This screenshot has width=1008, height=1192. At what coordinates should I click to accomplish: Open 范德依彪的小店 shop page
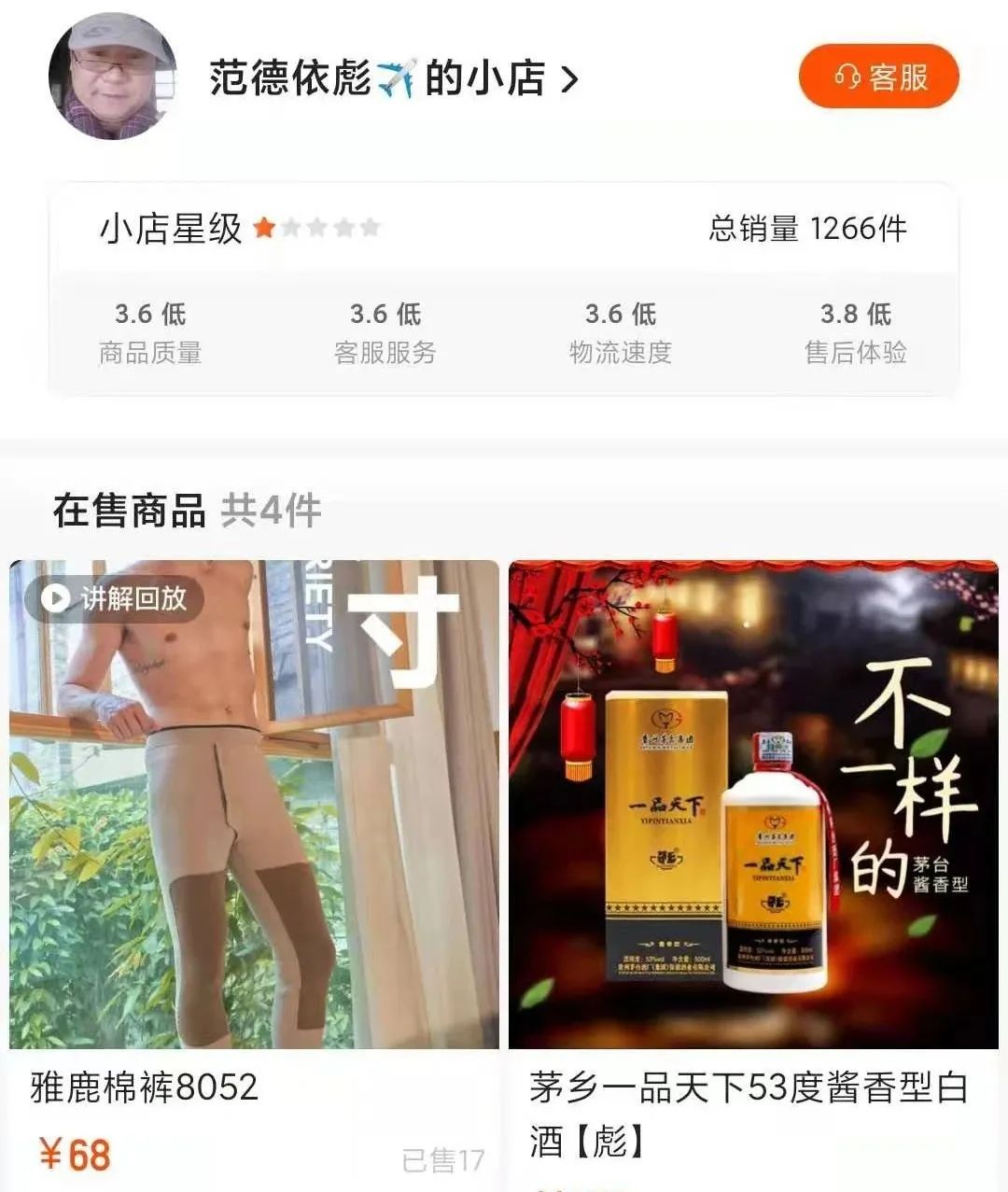tap(392, 78)
